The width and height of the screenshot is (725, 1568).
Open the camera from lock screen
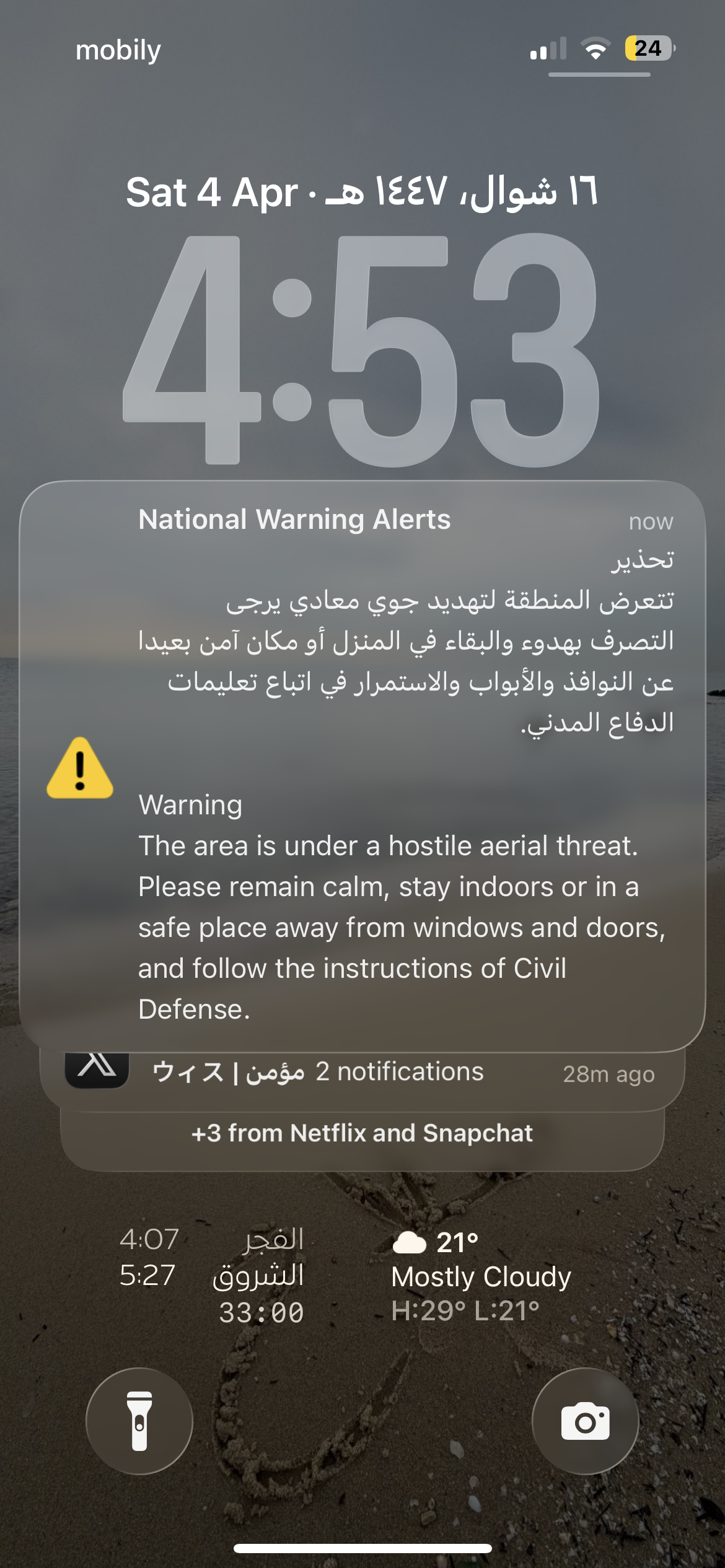(585, 1422)
